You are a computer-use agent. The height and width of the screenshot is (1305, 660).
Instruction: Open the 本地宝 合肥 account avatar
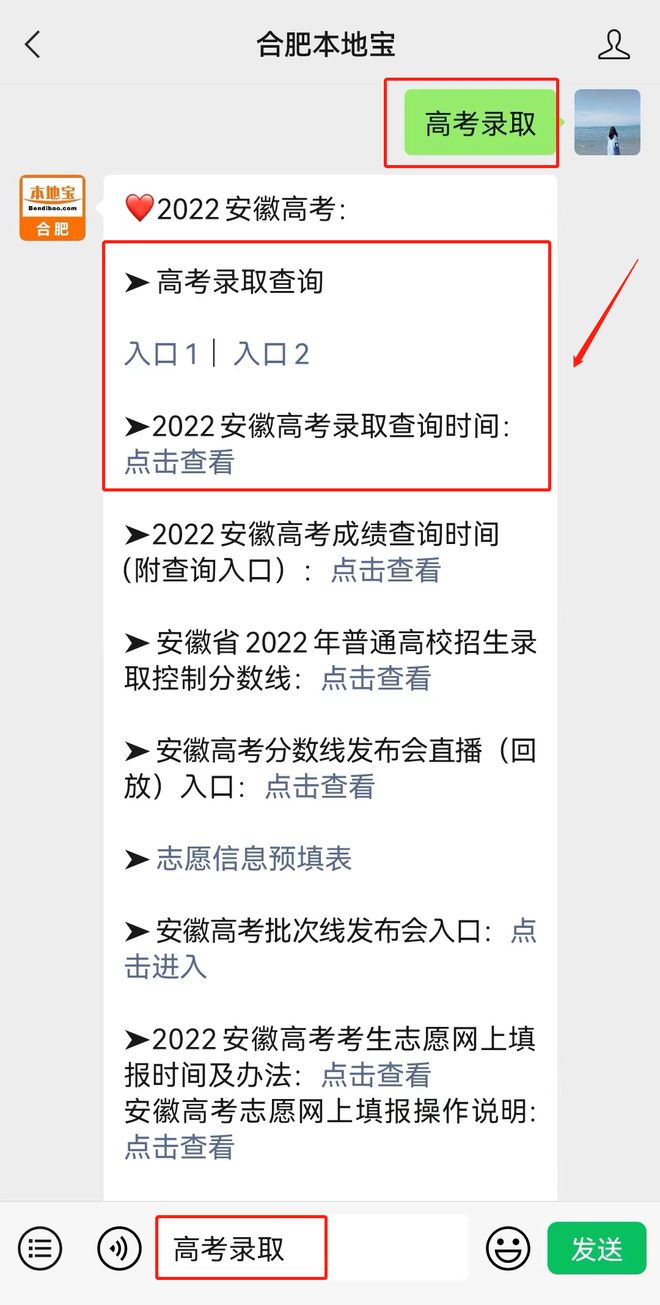tap(53, 208)
